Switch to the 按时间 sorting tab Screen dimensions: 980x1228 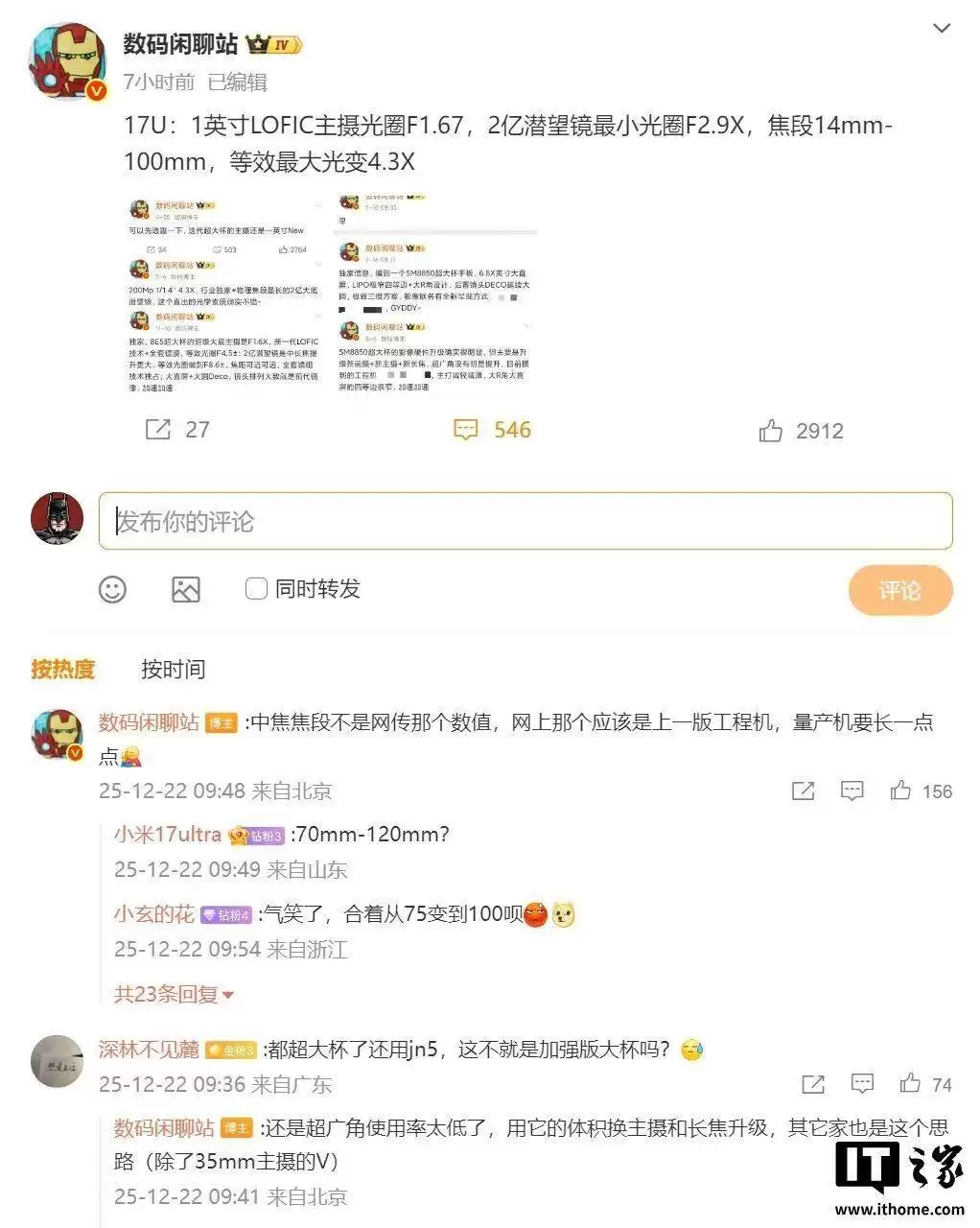pyautogui.click(x=173, y=670)
